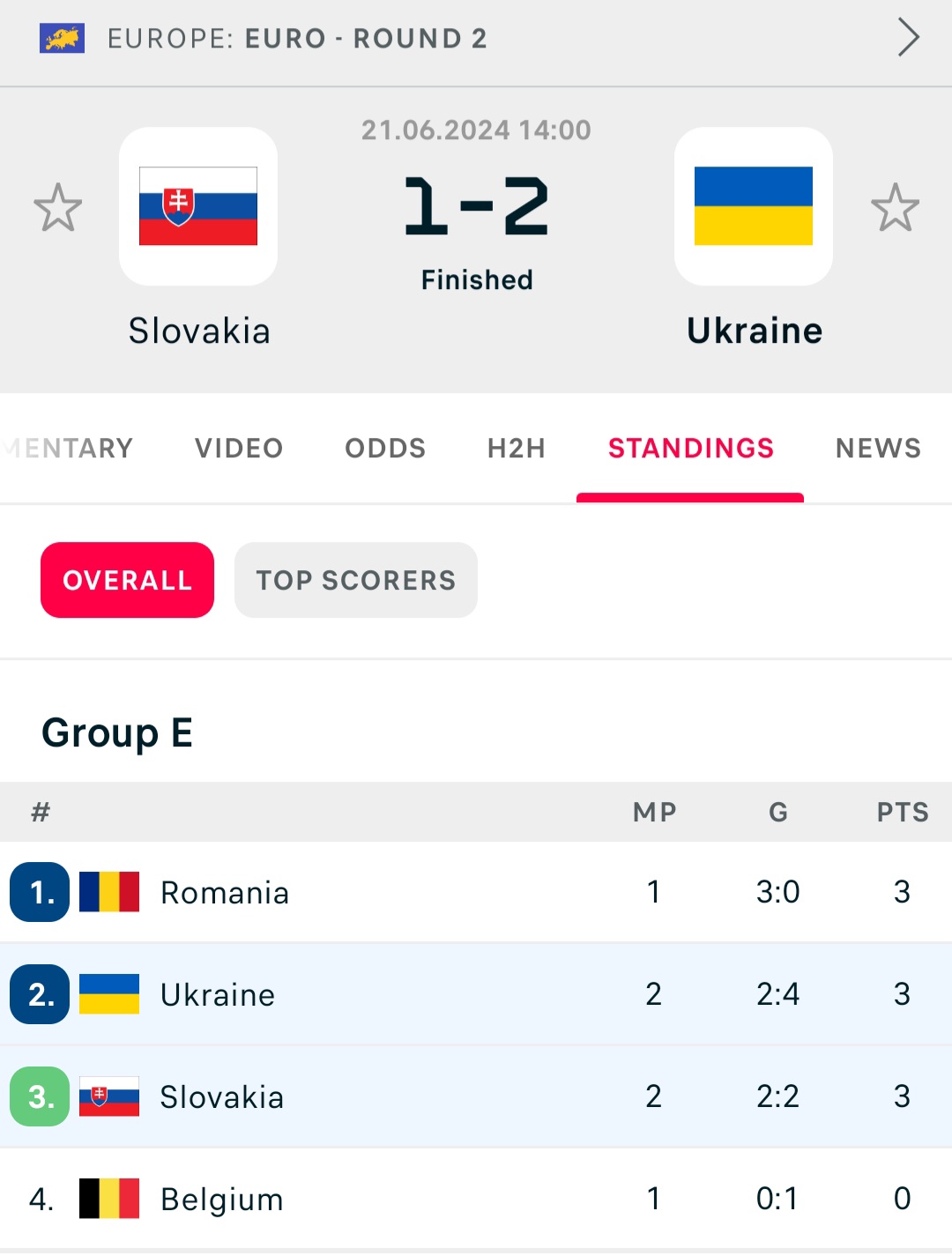Viewport: 952px width, 1256px height.
Task: Open Ukraine's row in Group E standings
Action: pos(476,994)
